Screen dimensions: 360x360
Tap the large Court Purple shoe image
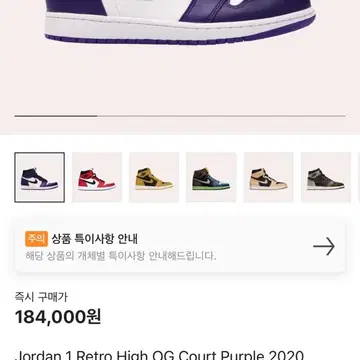[x=180, y=22]
